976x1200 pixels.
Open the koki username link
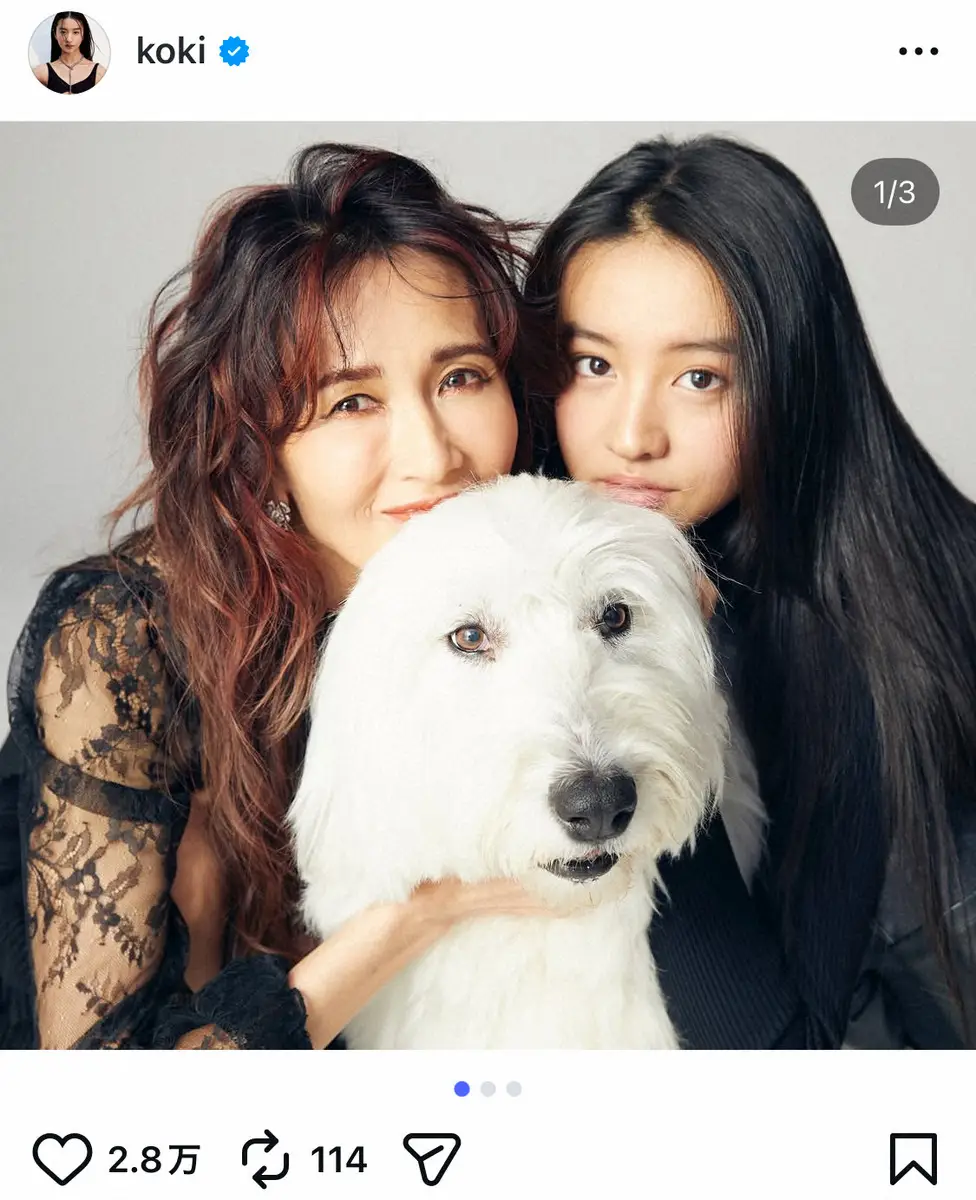(x=171, y=52)
